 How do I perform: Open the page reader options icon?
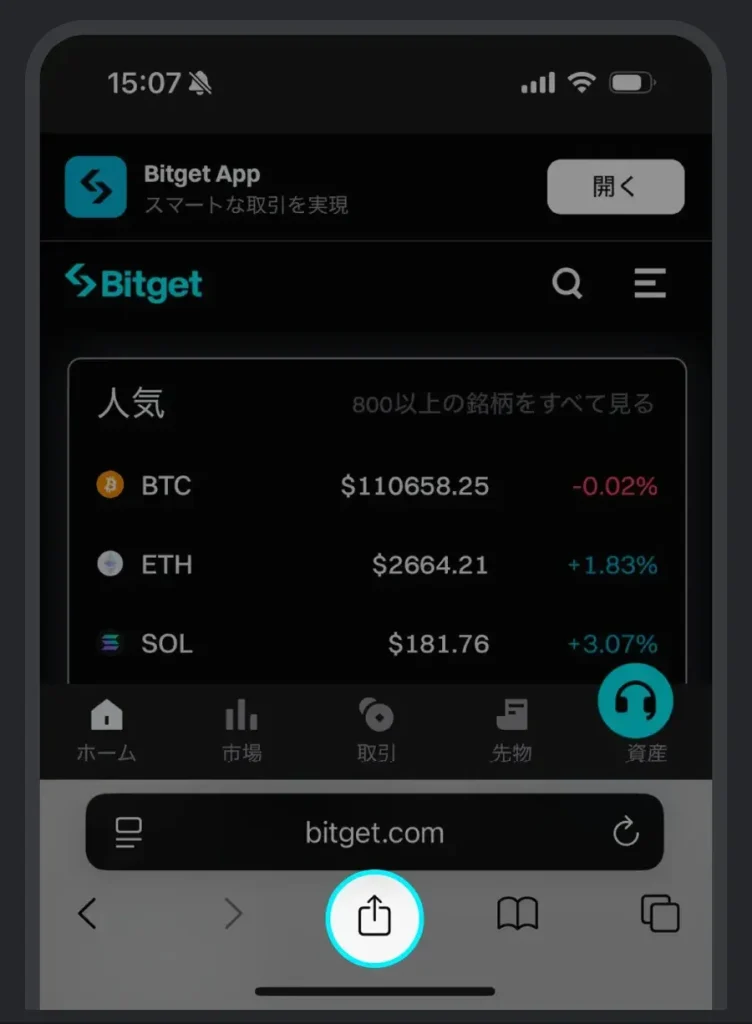click(128, 832)
